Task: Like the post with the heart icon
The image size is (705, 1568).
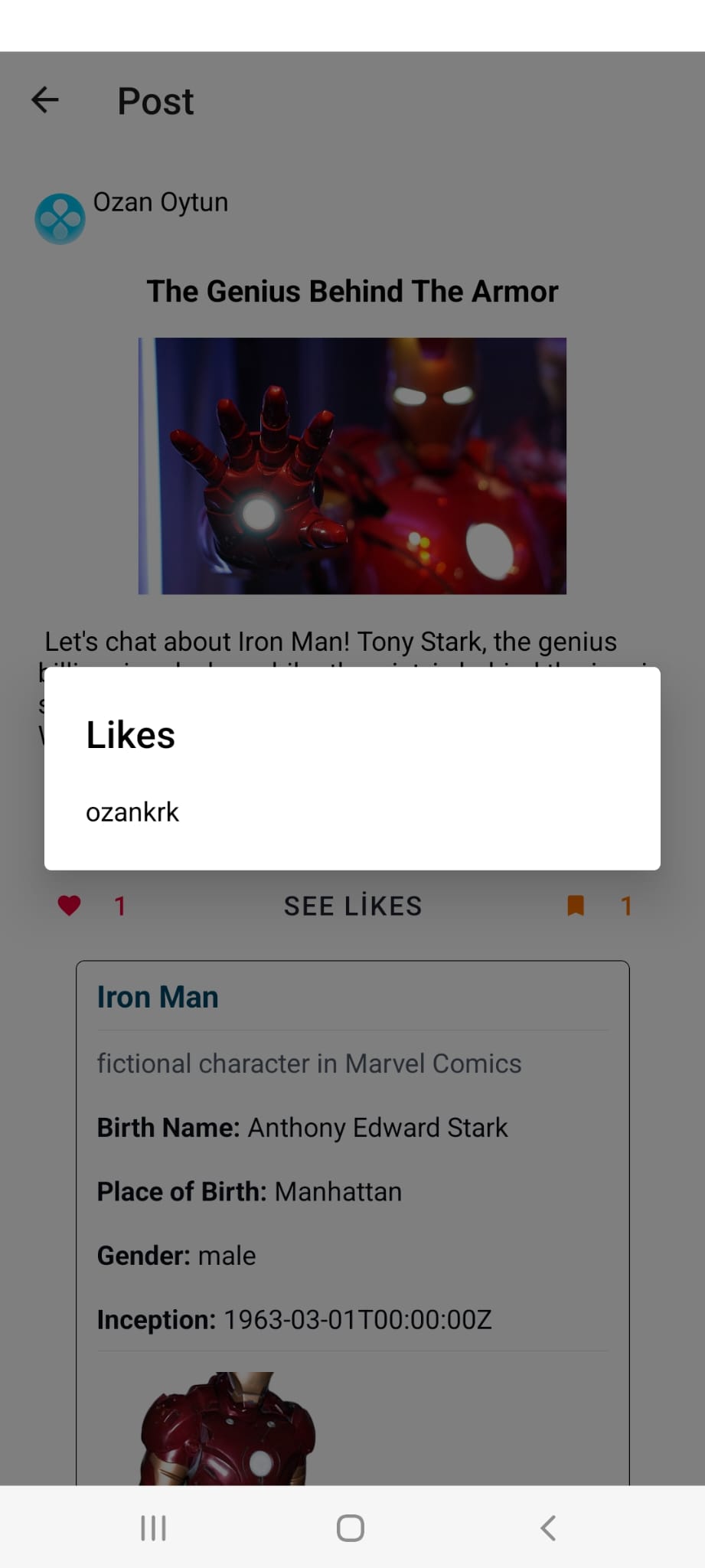Action: [70, 906]
